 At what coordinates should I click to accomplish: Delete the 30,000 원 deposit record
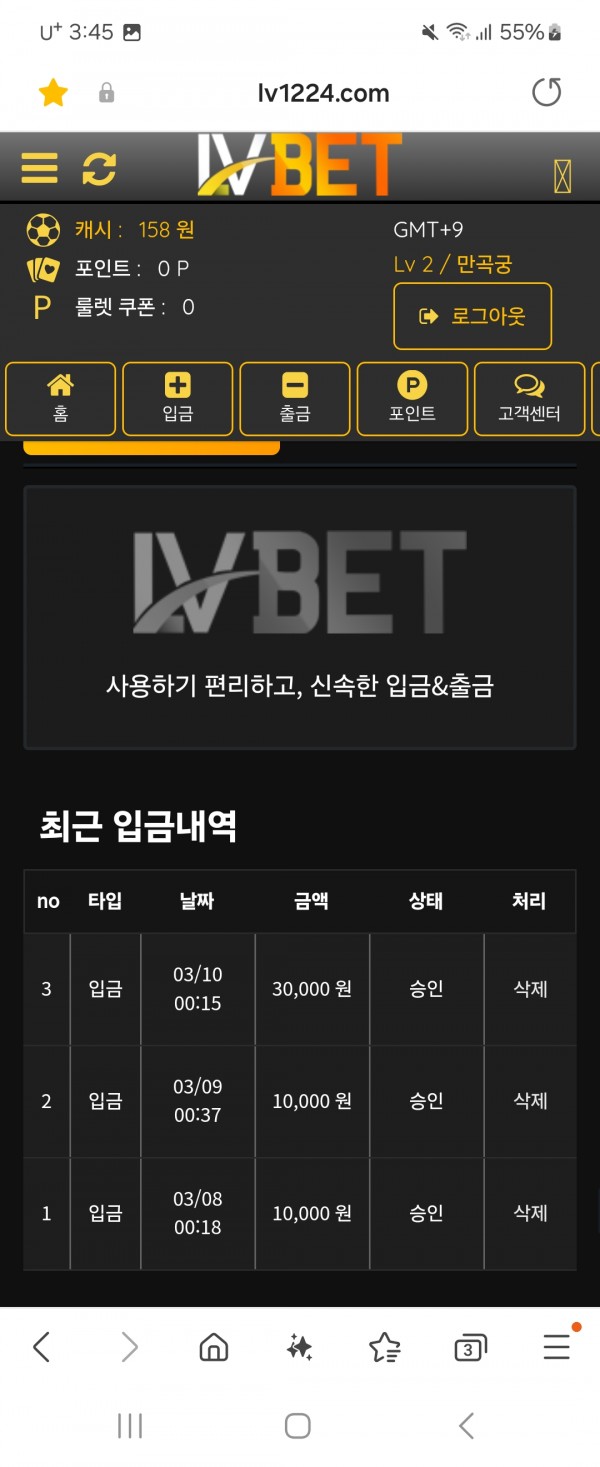pos(530,989)
